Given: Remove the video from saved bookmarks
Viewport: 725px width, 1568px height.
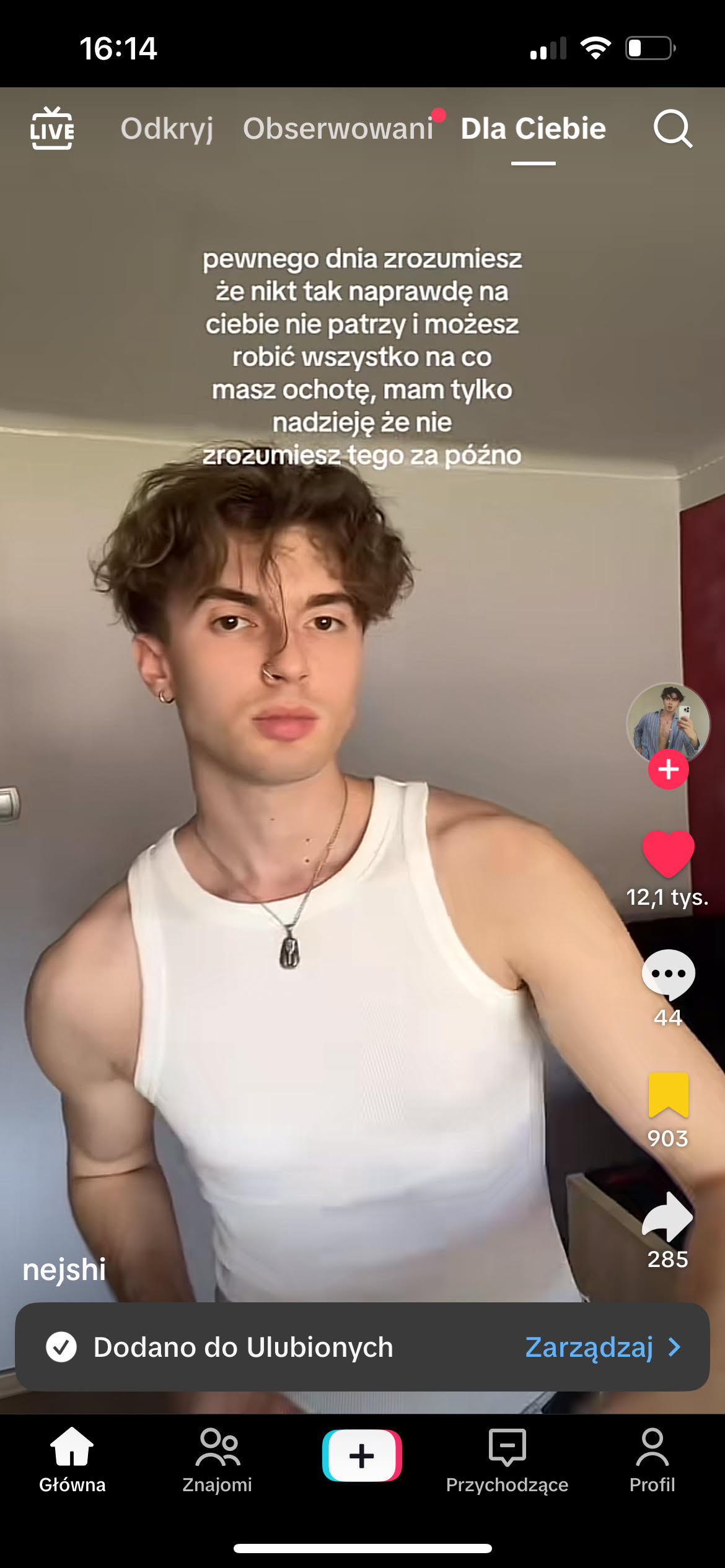Looking at the screenshot, I should (668, 1095).
